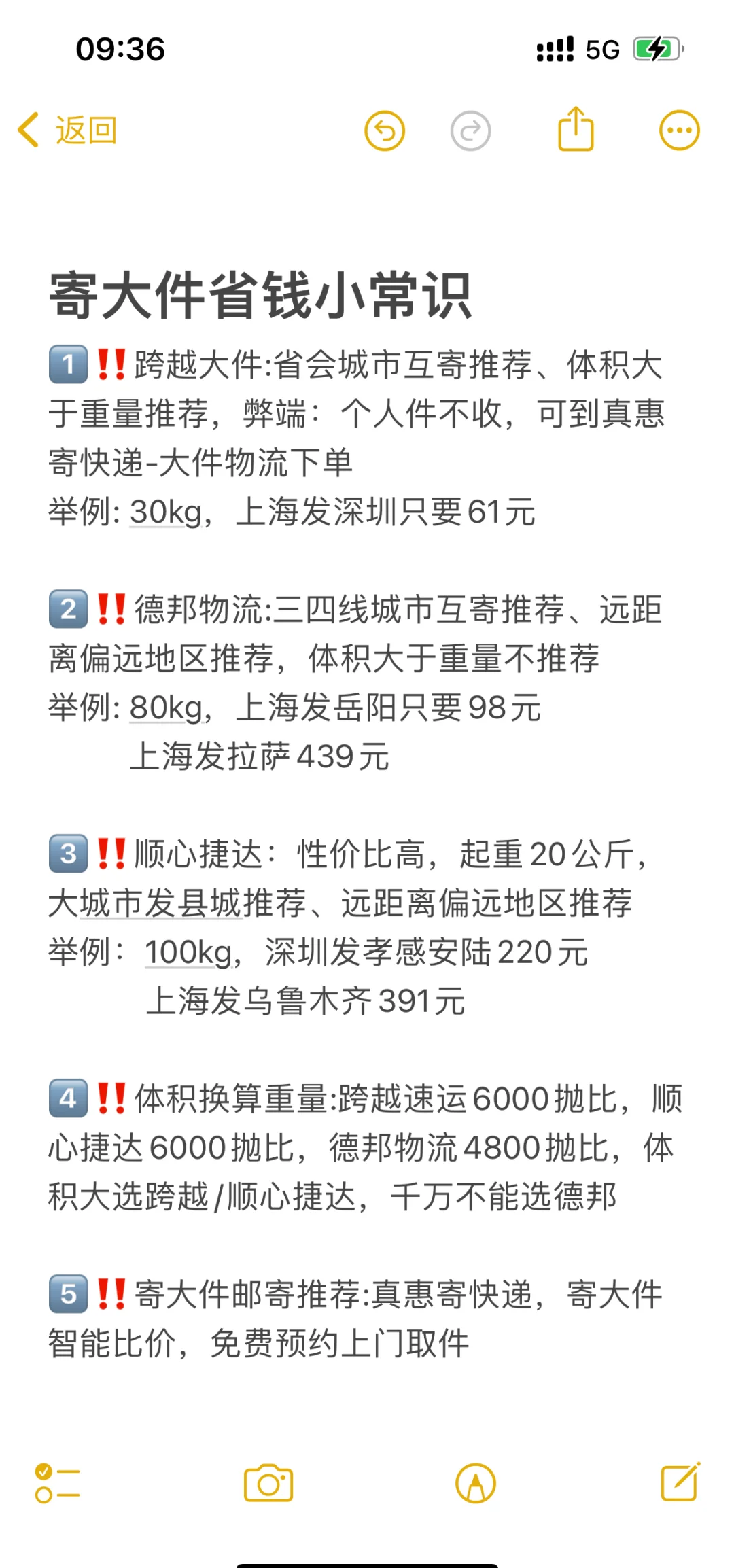This screenshot has height=1568, width=734.
Task: Go back via the 返回 button
Action: tap(67, 130)
